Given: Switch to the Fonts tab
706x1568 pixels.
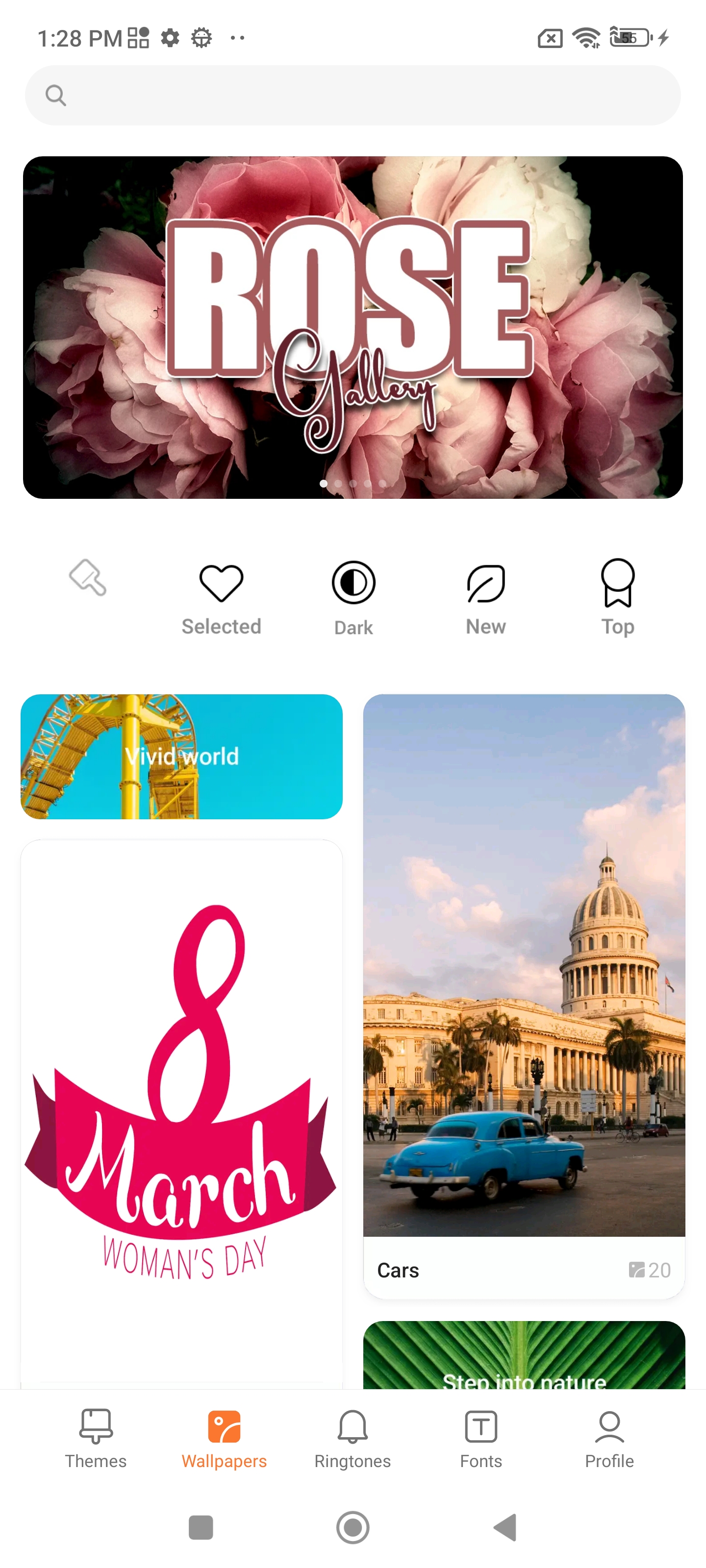Looking at the screenshot, I should tap(481, 1438).
